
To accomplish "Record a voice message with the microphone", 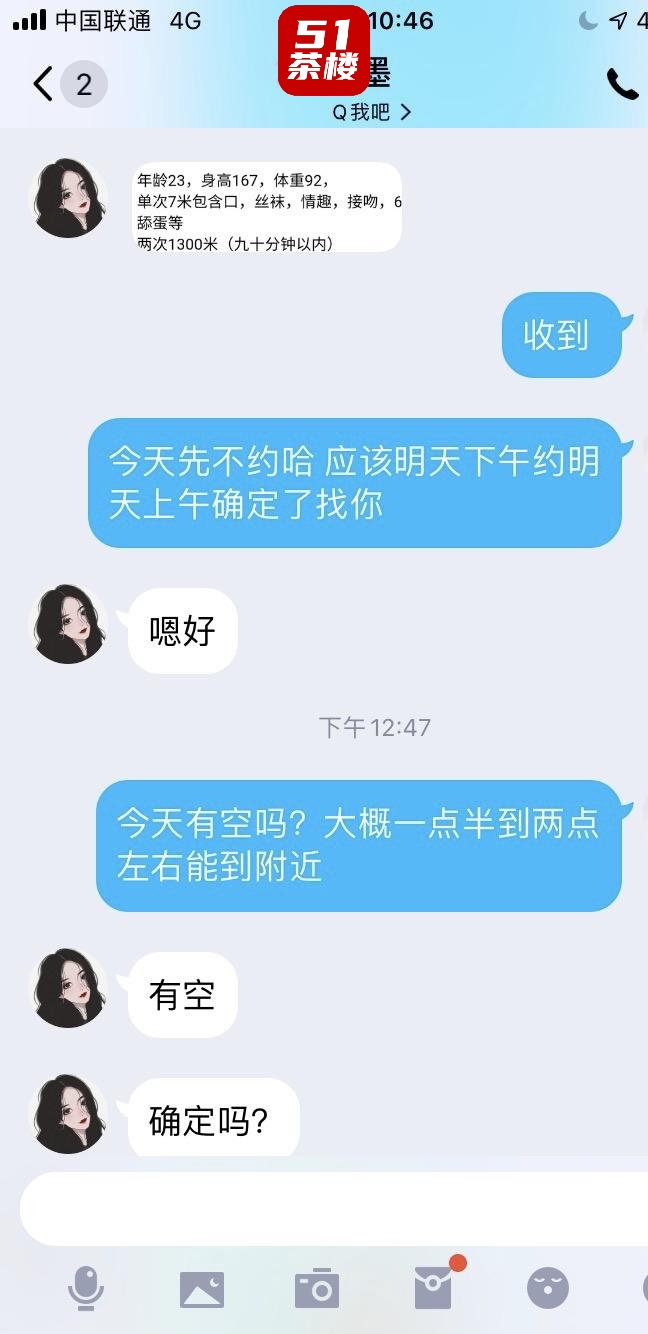I will click(86, 1288).
